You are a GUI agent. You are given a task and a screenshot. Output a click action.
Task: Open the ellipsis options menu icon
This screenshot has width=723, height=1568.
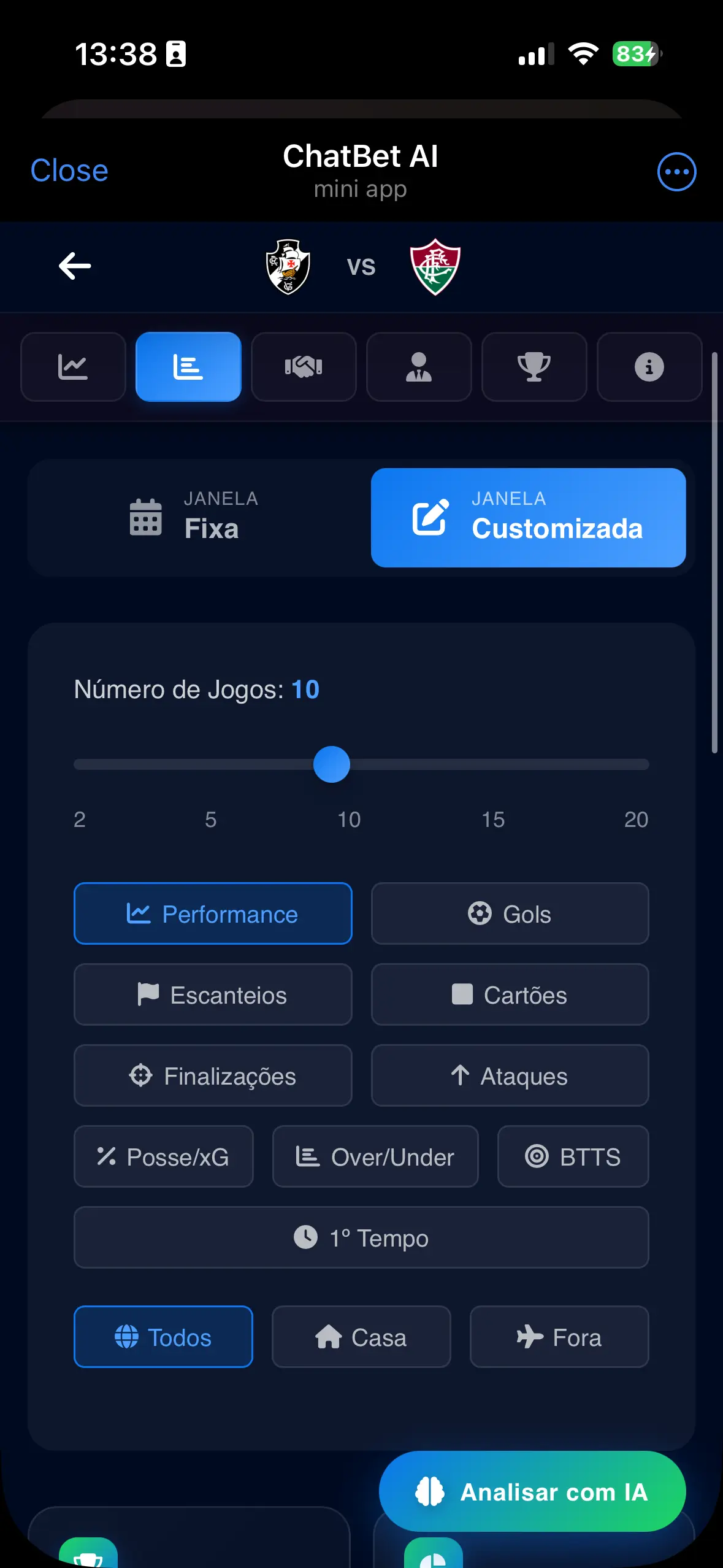tap(676, 172)
